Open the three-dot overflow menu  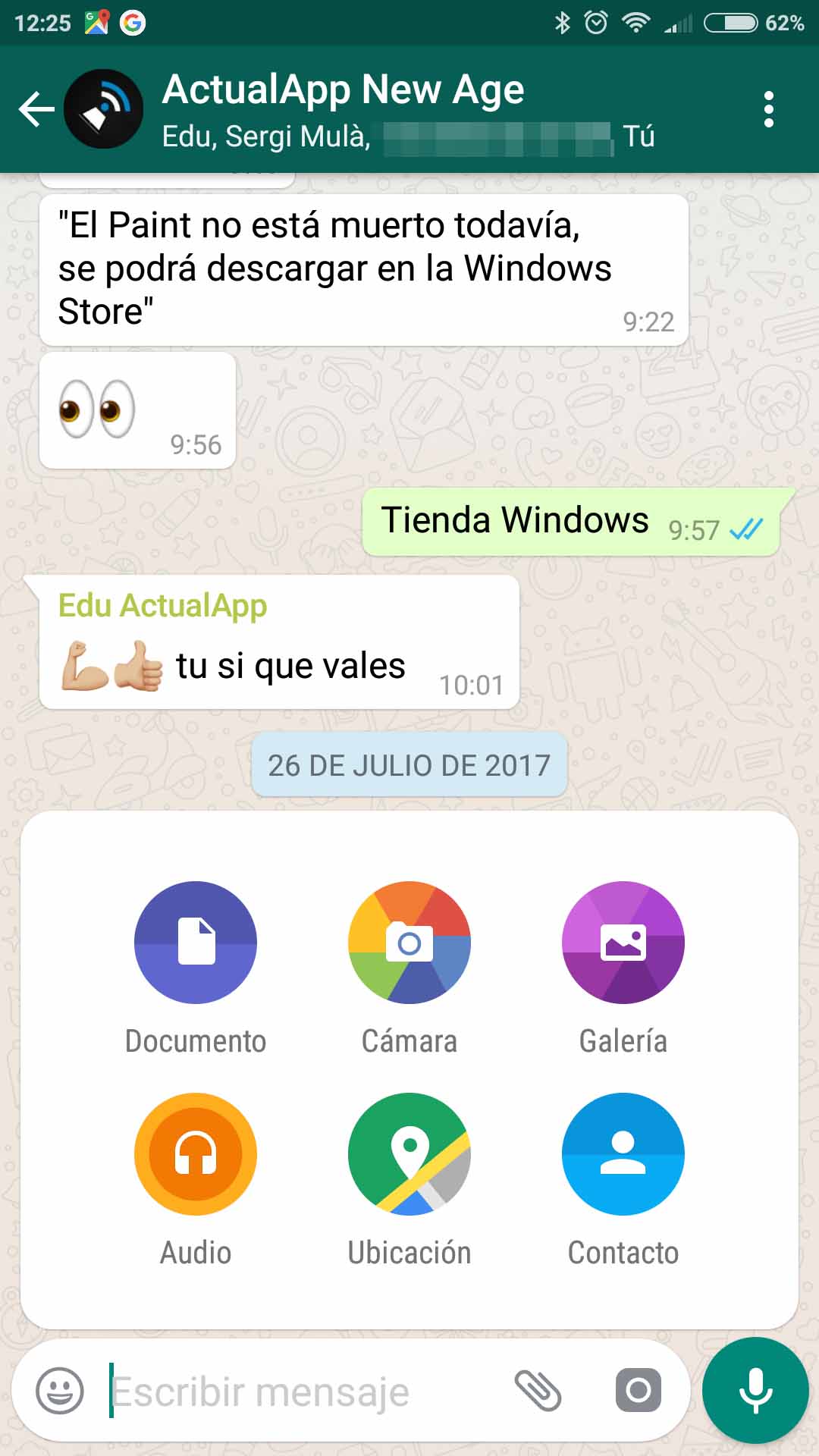pos(769,109)
